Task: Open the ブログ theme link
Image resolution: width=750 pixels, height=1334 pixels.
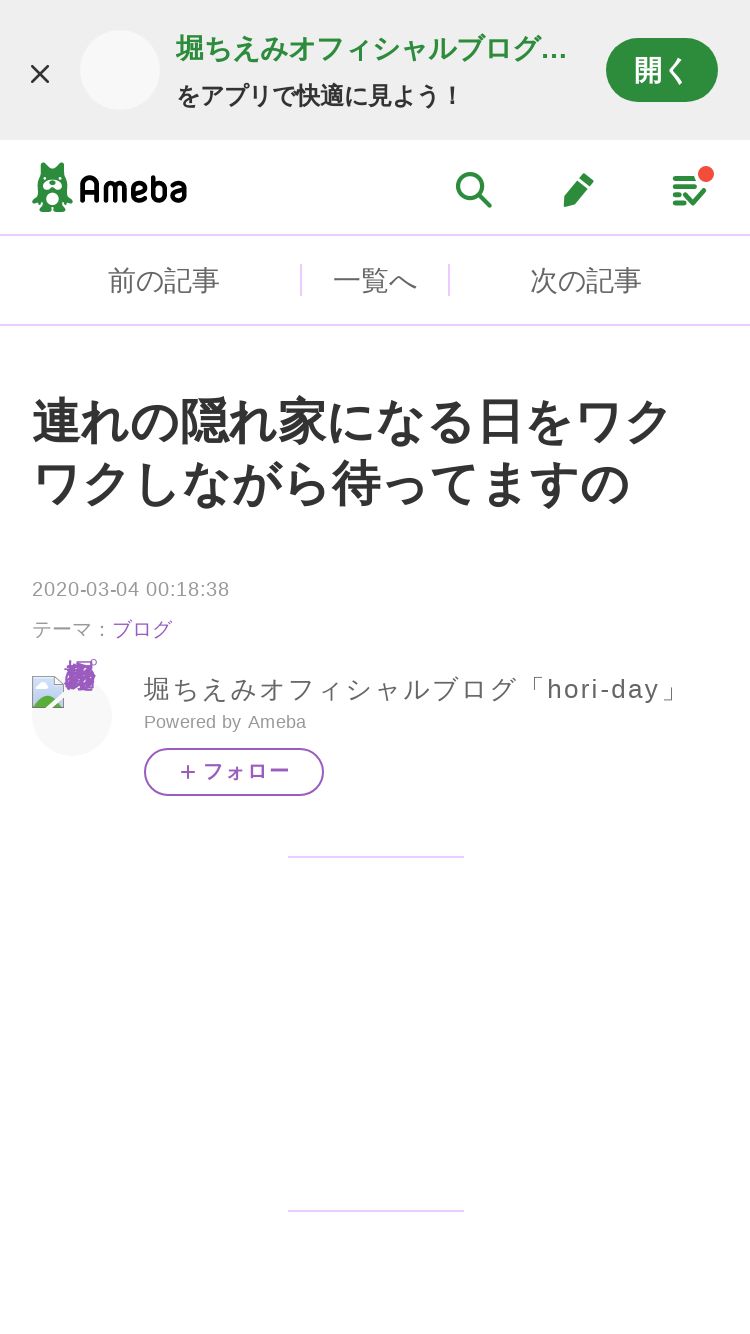Action: tap(142, 629)
